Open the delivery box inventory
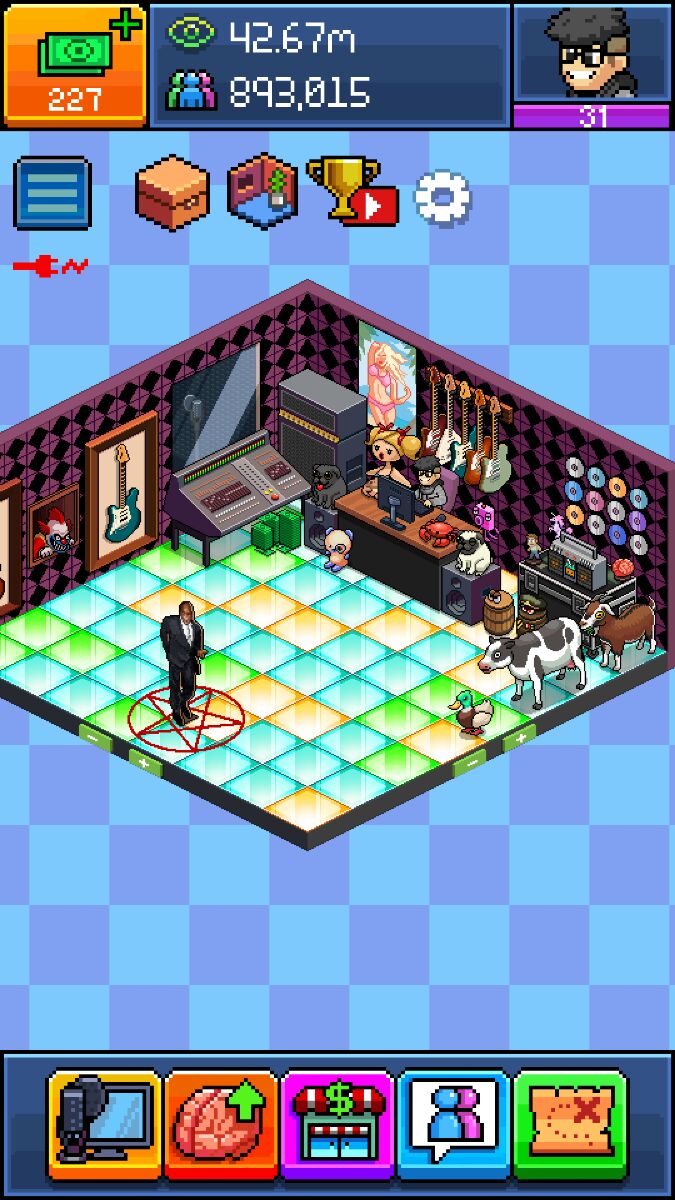The height and width of the screenshot is (1200, 675). (172, 191)
